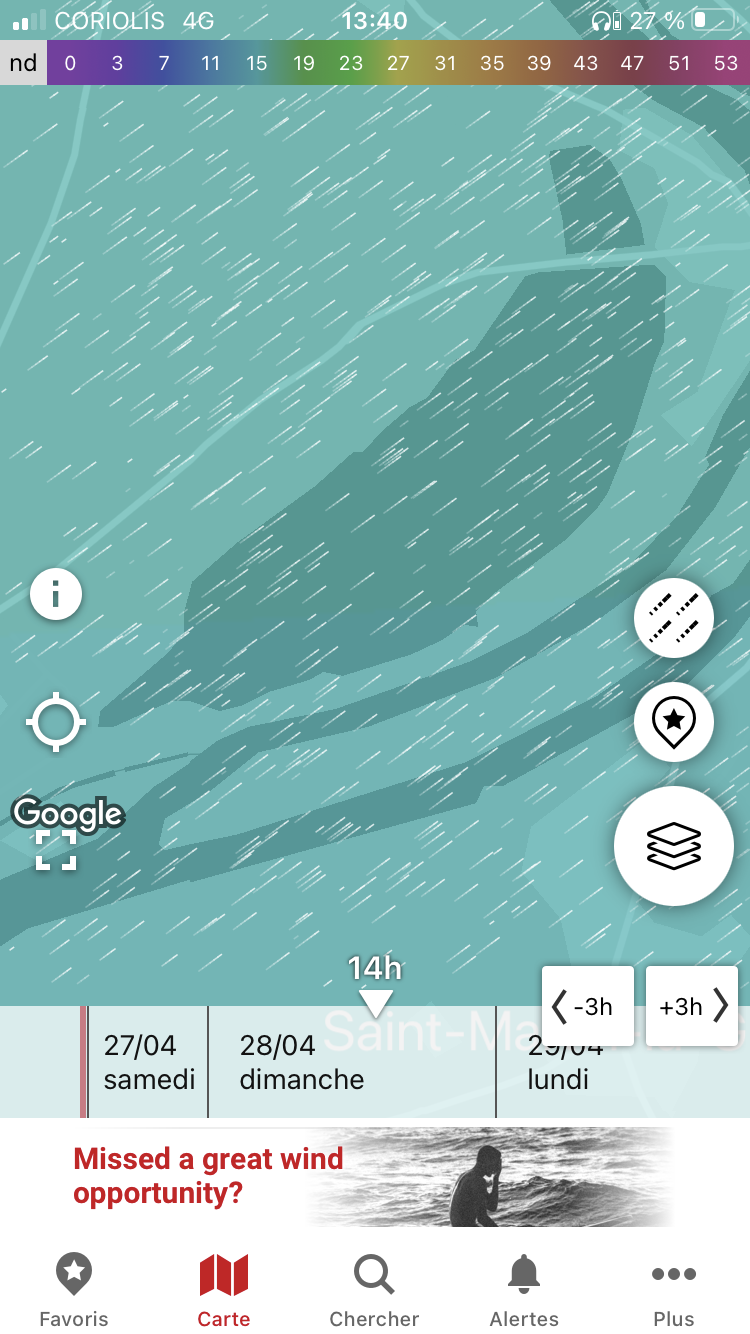This screenshot has height=1334, width=750.
Task: Toggle fullscreen map view
Action: tap(56, 850)
